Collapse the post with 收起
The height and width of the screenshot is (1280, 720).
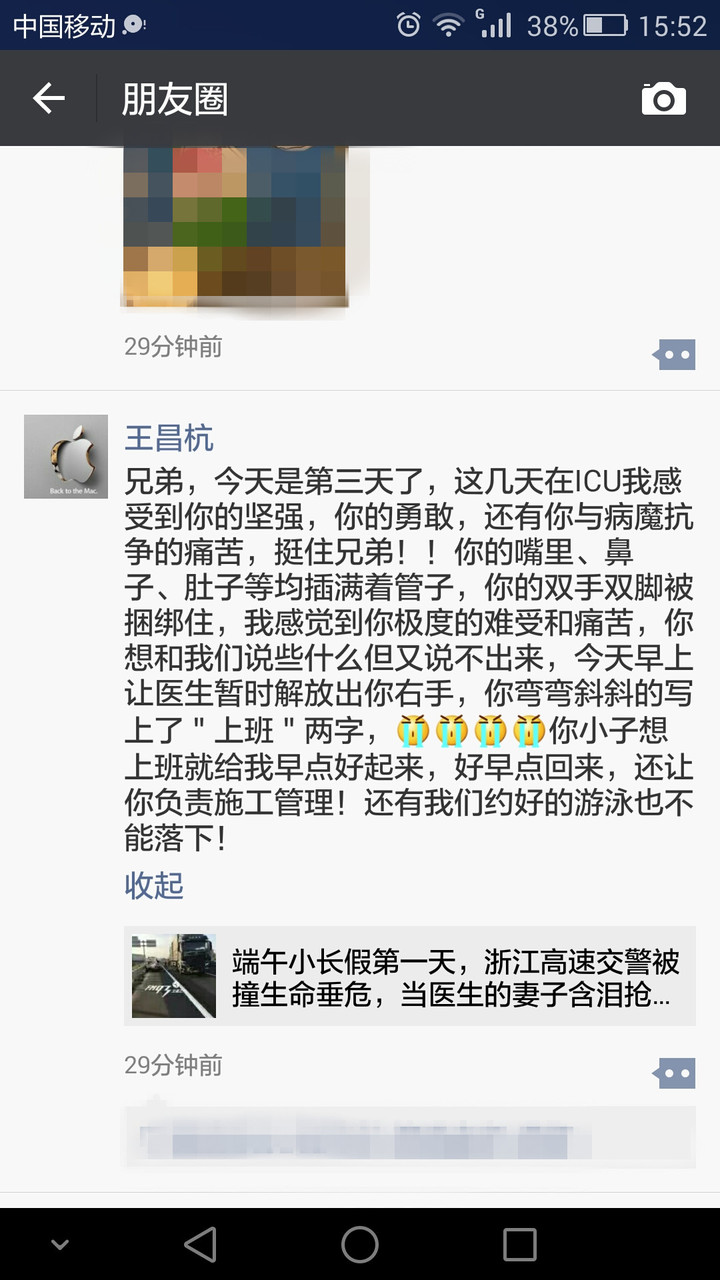click(x=154, y=885)
